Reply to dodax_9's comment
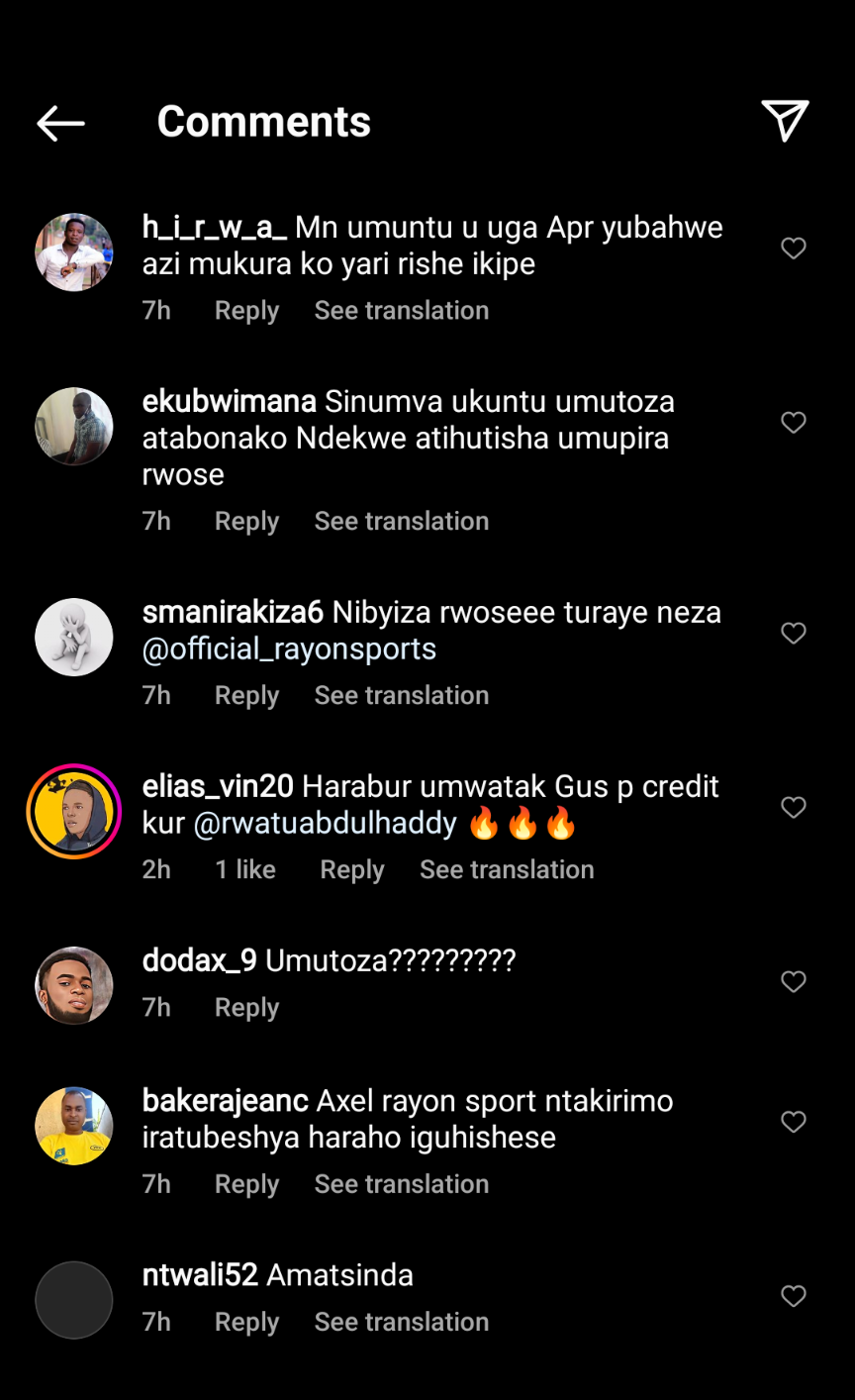The image size is (855, 1400). (x=246, y=1007)
